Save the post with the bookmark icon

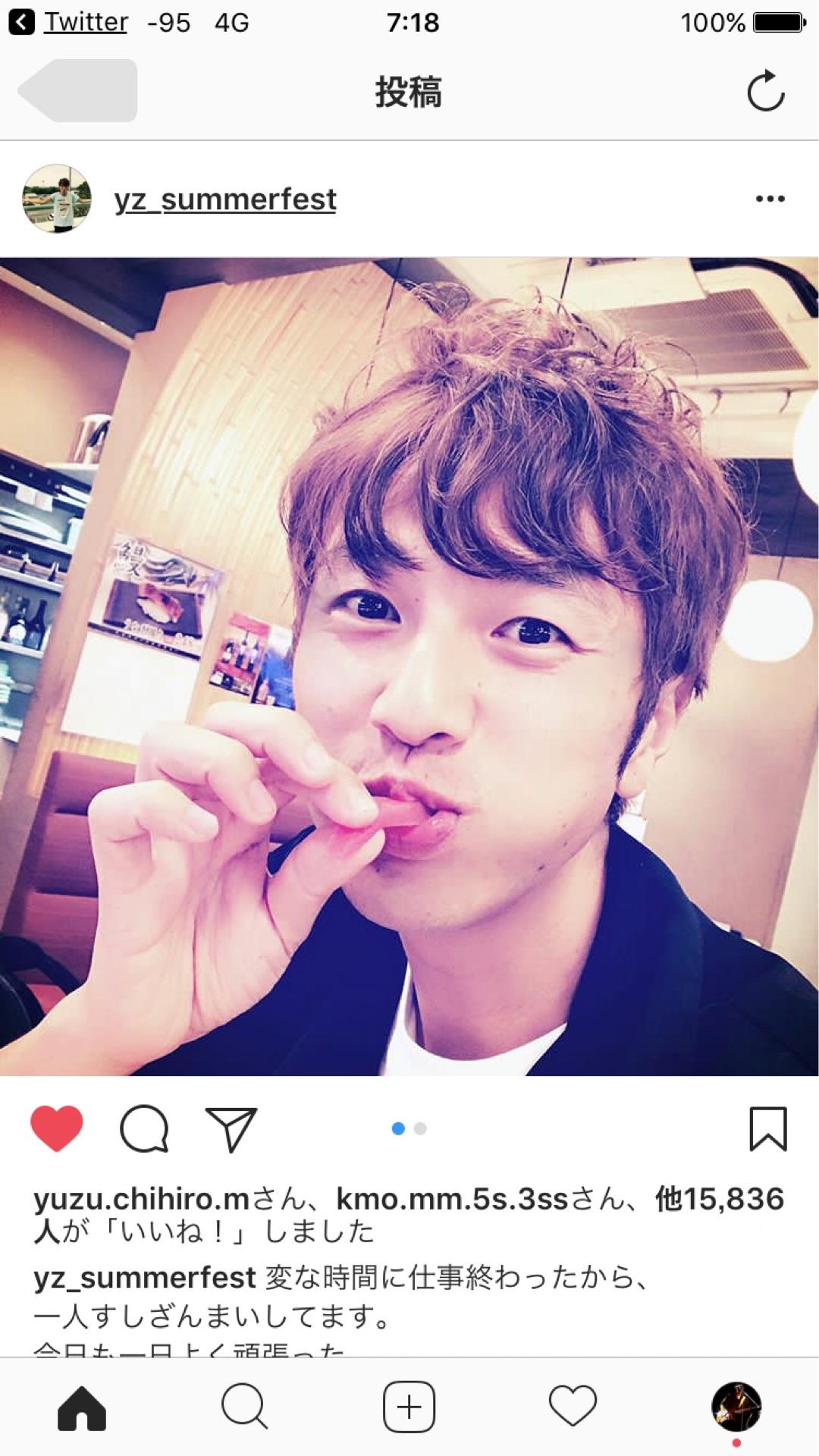(767, 1129)
